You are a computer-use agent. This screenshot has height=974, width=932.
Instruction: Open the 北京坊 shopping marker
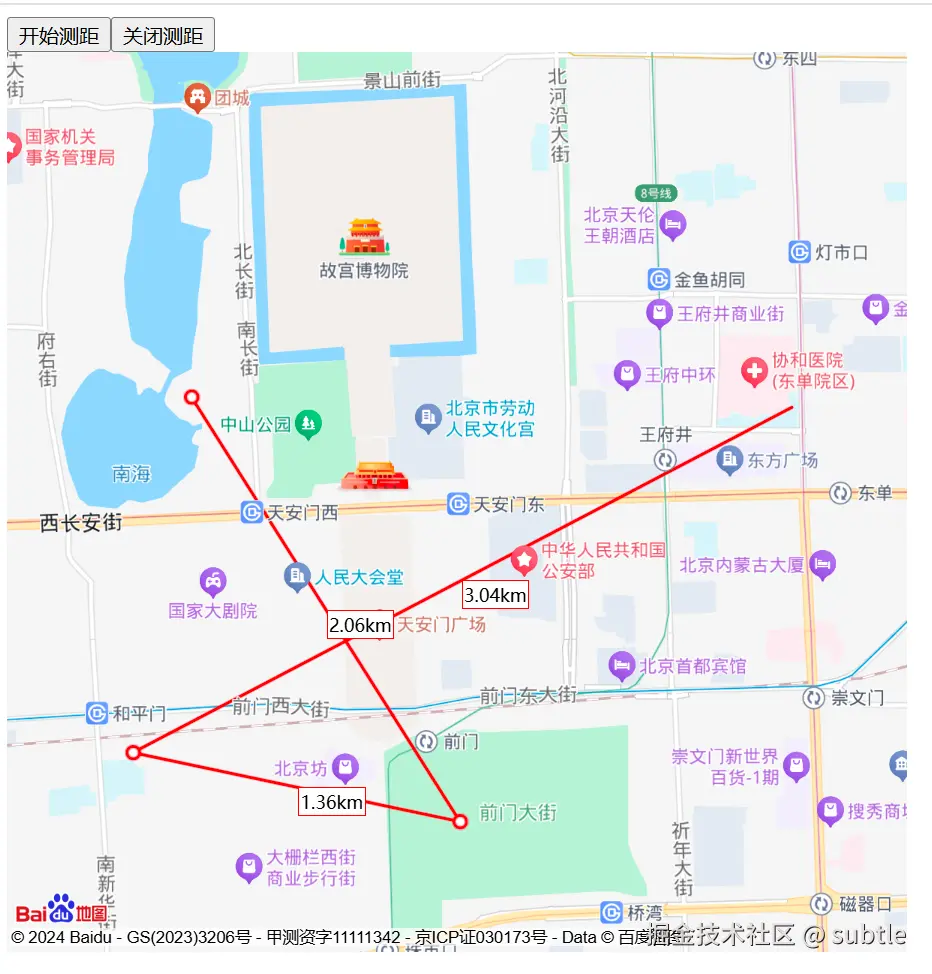click(345, 768)
